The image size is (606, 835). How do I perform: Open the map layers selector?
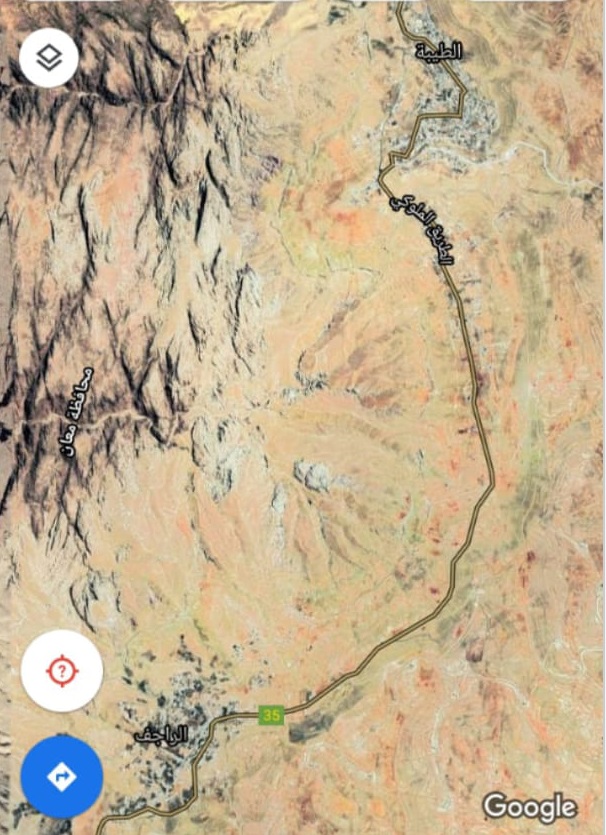click(x=49, y=58)
